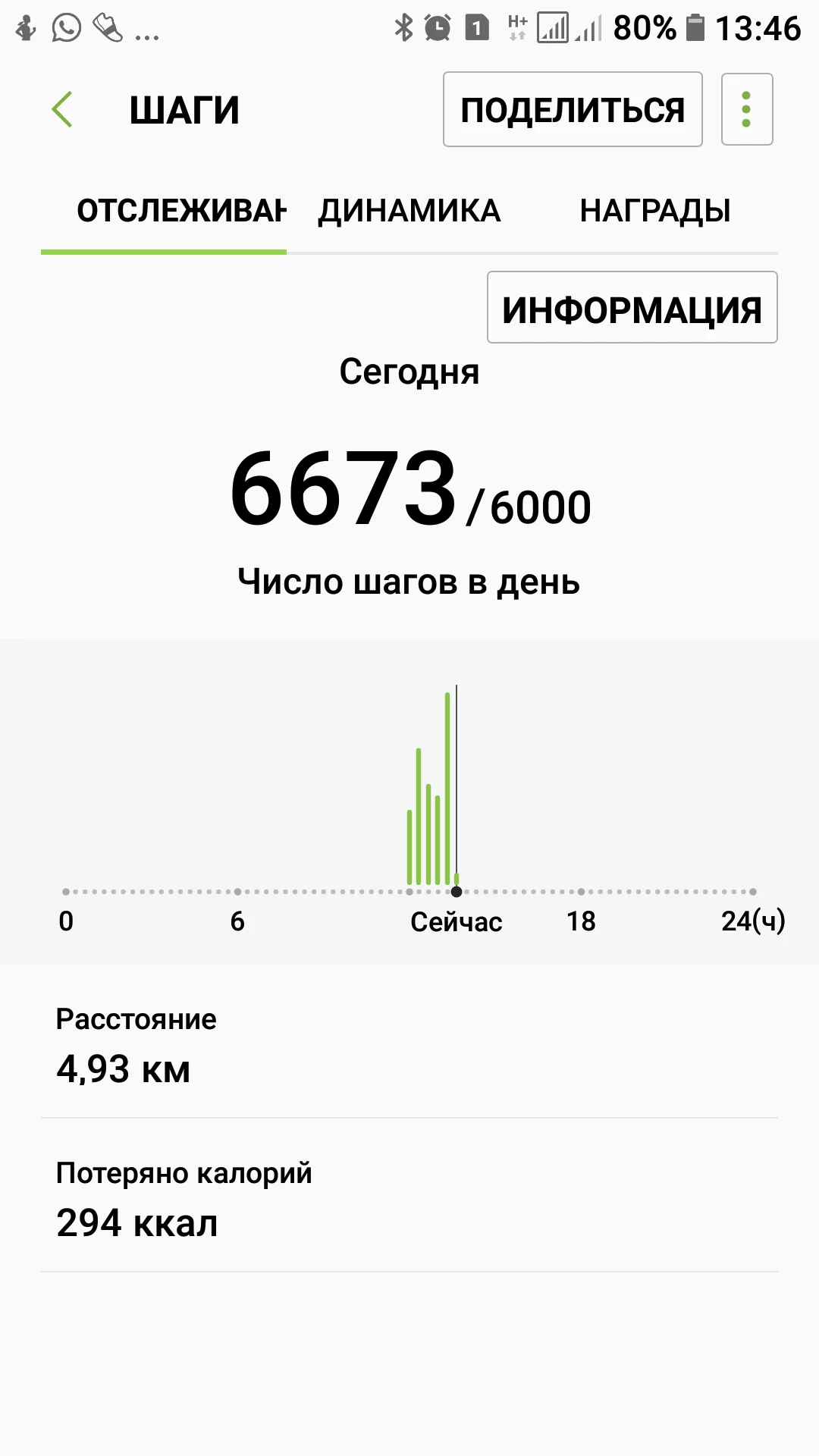
Task: Tap the H+ mobile data indicator
Action: pyautogui.click(x=519, y=27)
